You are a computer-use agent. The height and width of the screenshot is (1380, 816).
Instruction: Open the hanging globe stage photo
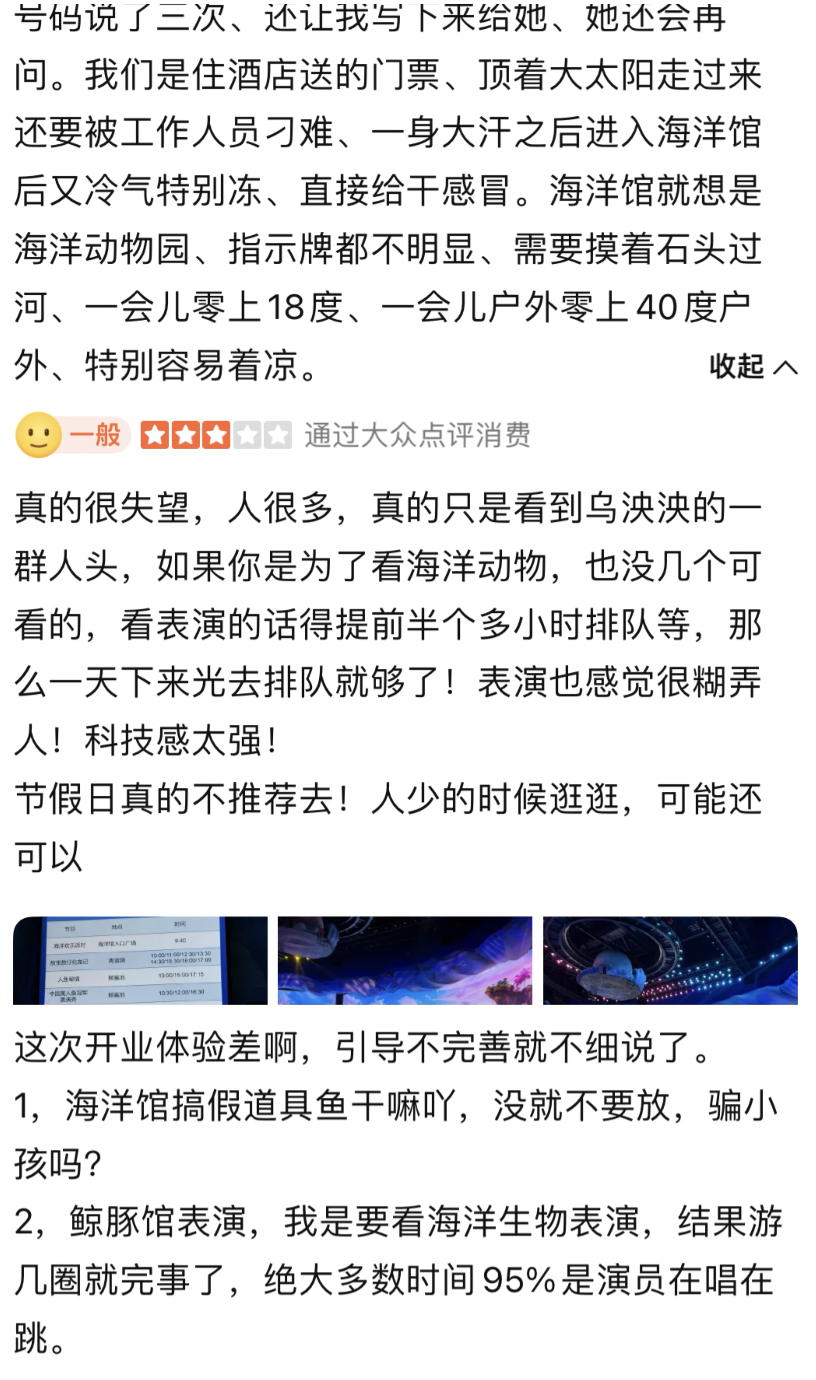670,960
